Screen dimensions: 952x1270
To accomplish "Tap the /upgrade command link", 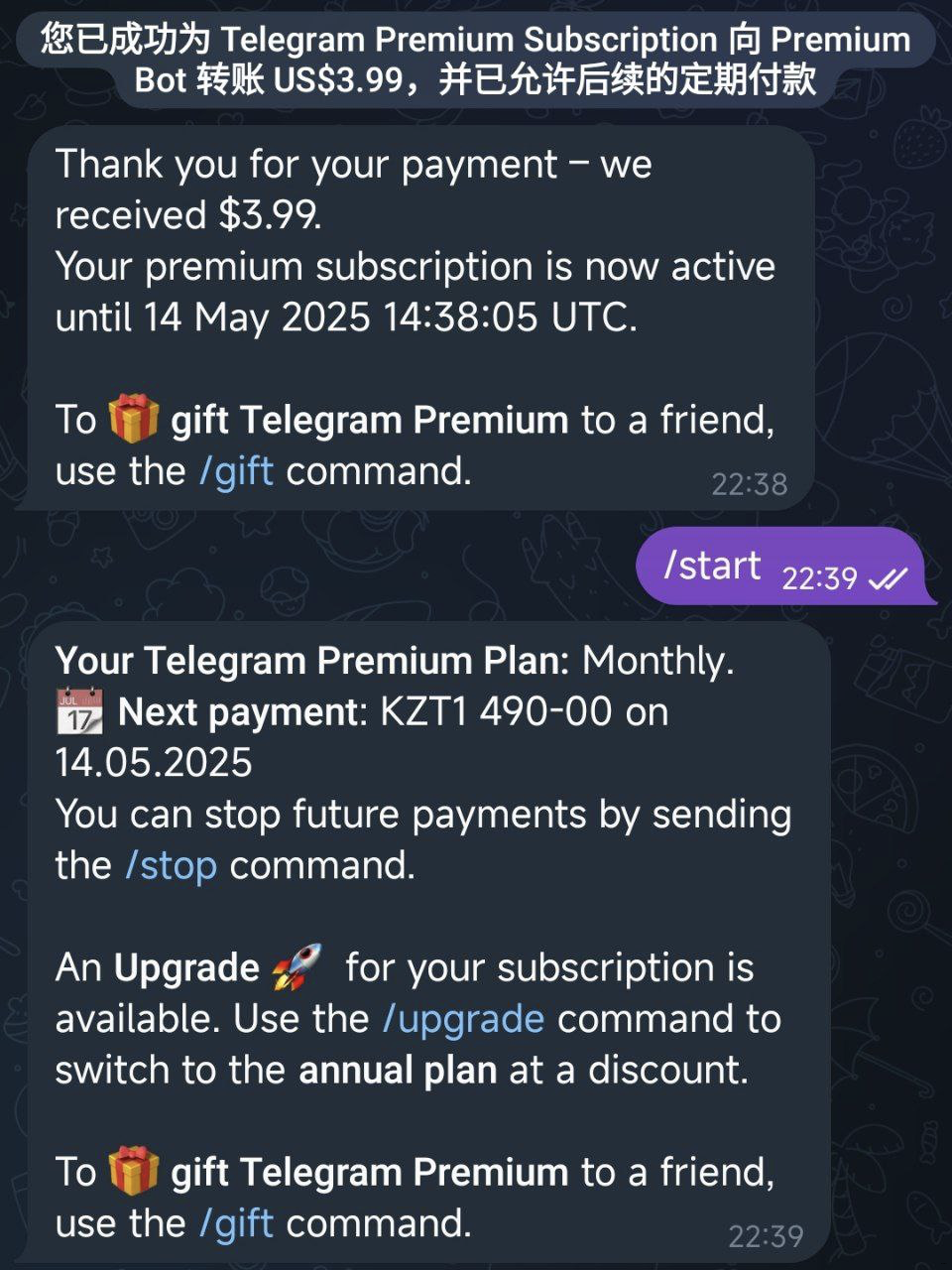I will tap(463, 1019).
